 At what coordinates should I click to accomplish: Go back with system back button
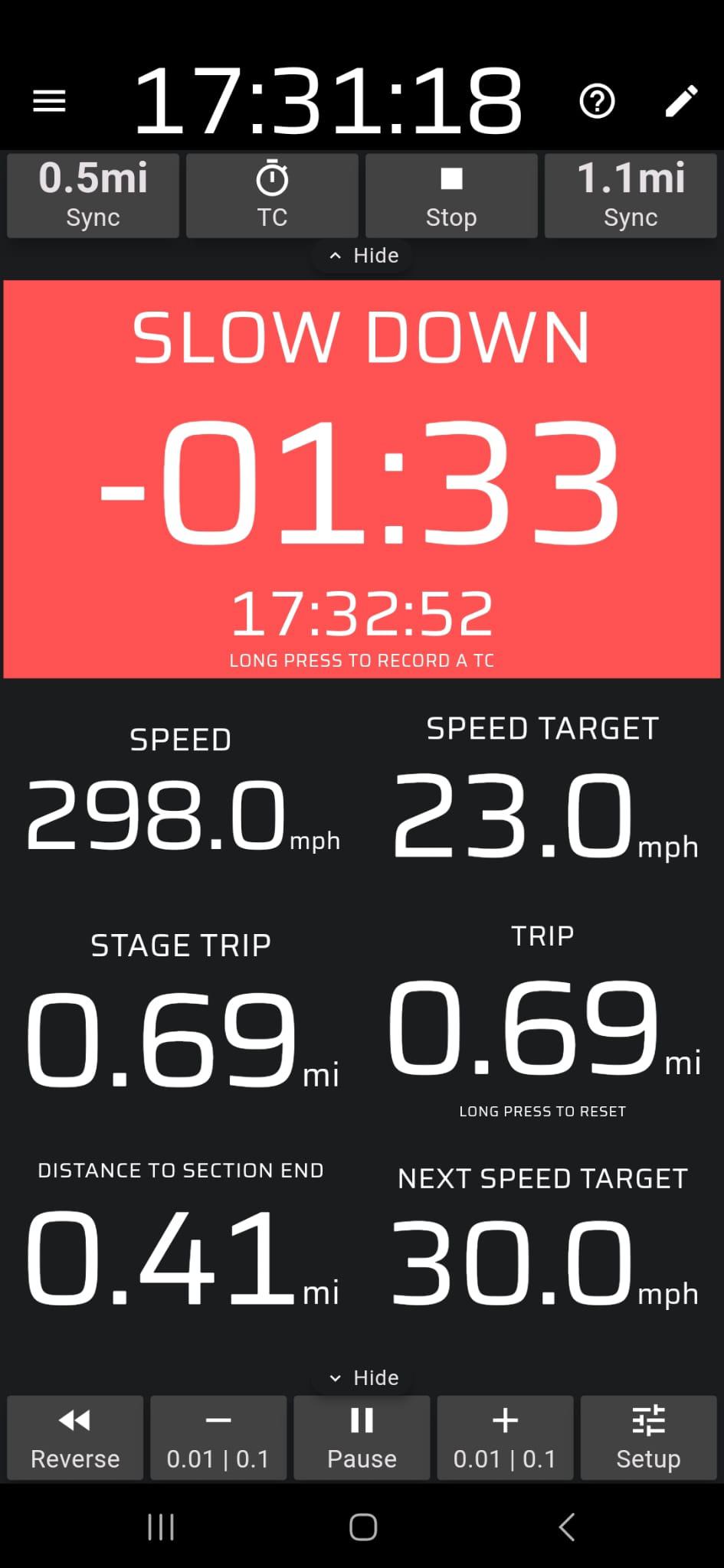coord(566,1527)
